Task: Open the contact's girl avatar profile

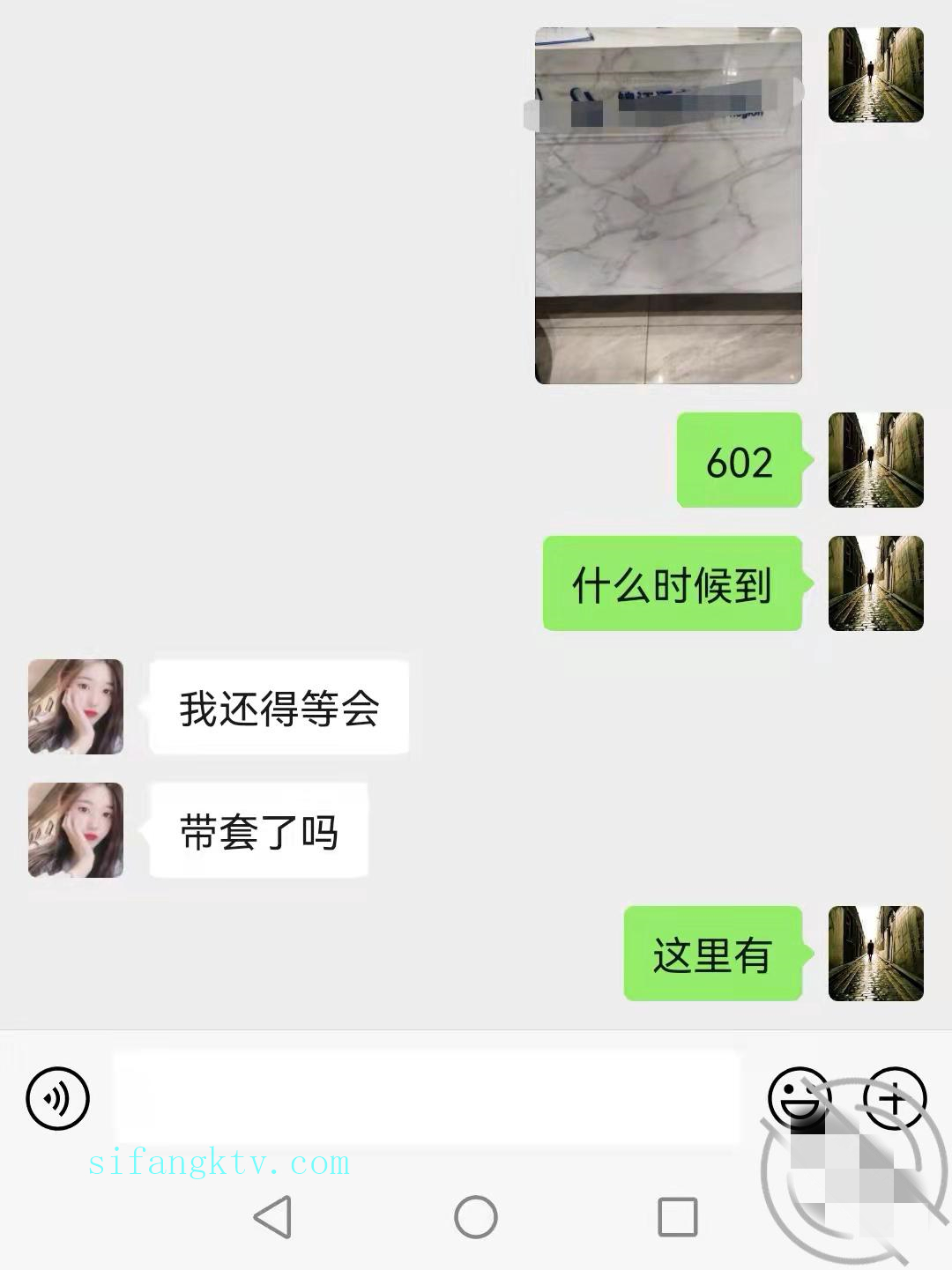Action: [x=76, y=707]
